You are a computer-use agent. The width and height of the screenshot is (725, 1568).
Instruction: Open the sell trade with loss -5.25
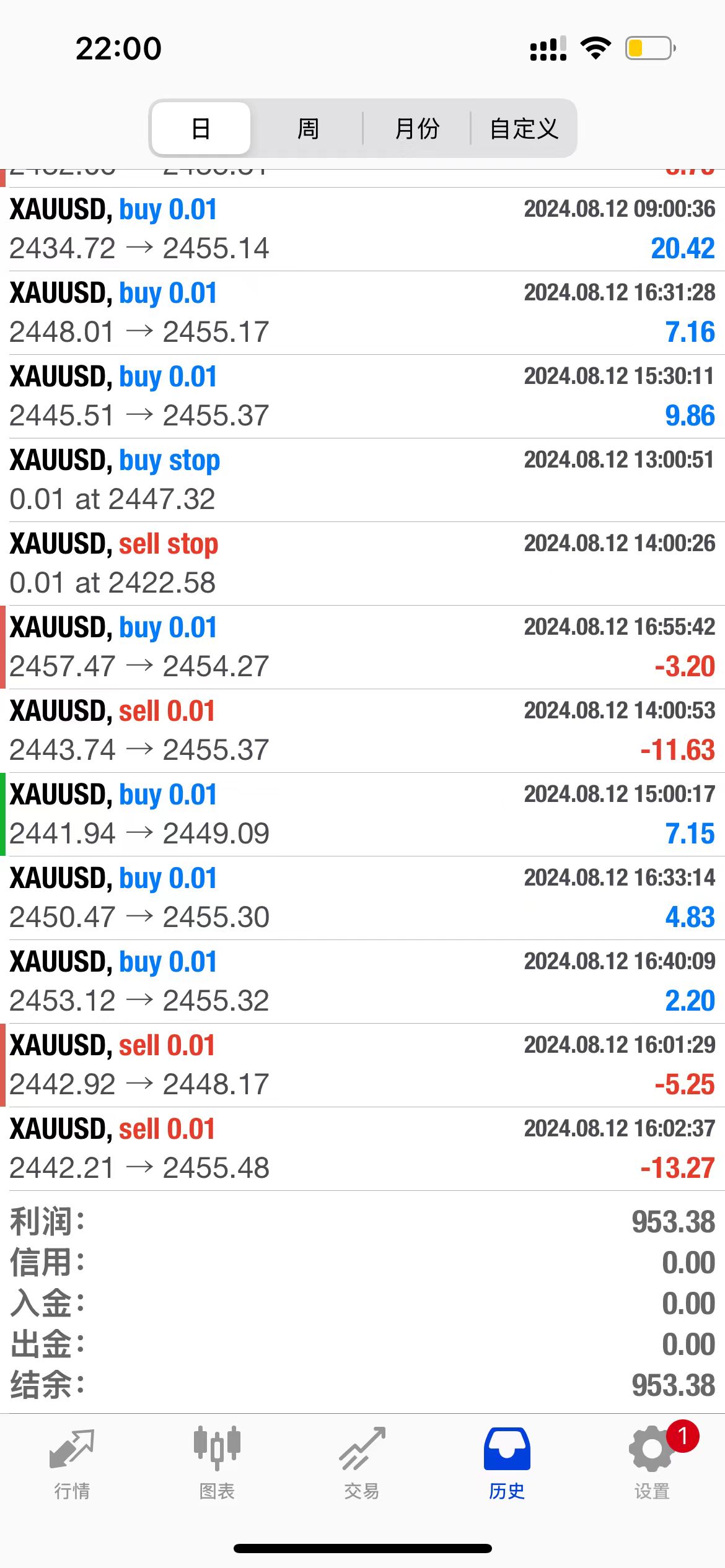[362, 1065]
